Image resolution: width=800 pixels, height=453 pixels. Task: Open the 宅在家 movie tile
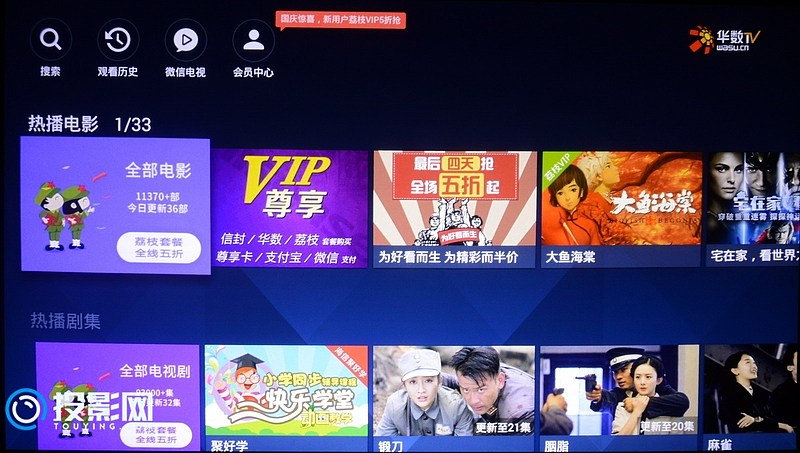click(753, 208)
